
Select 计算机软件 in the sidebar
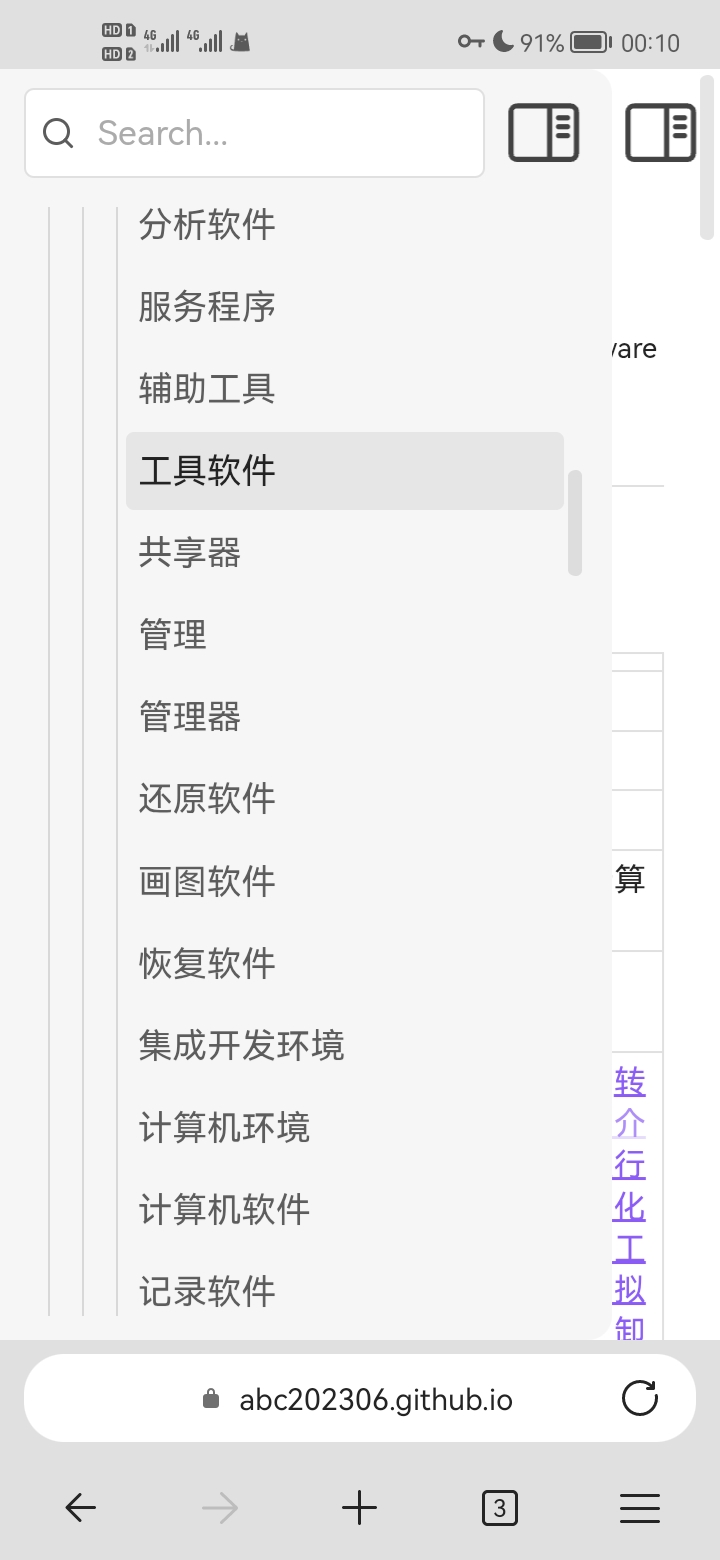point(224,1209)
